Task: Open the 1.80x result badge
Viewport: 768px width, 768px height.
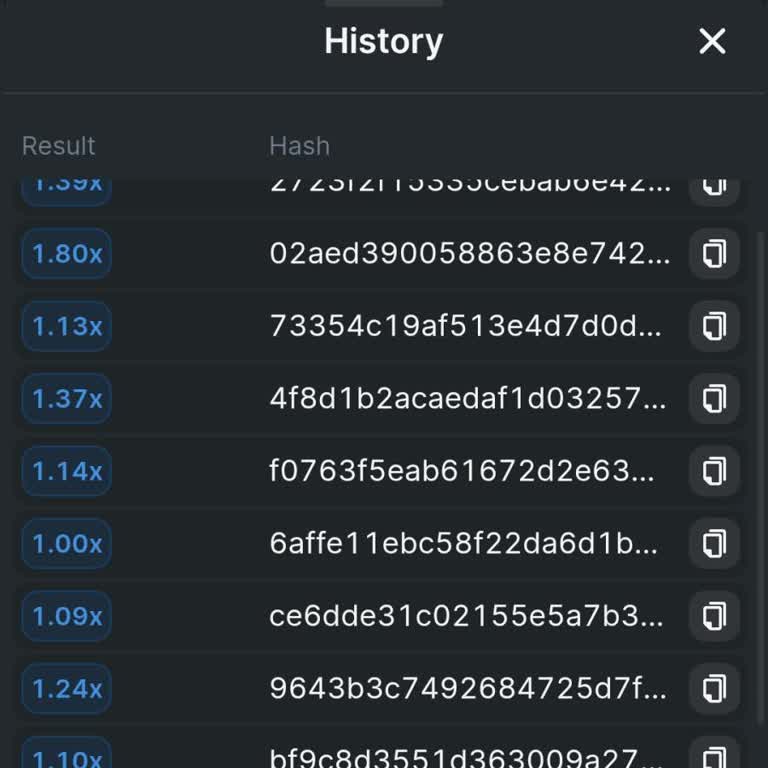Action: 66,254
